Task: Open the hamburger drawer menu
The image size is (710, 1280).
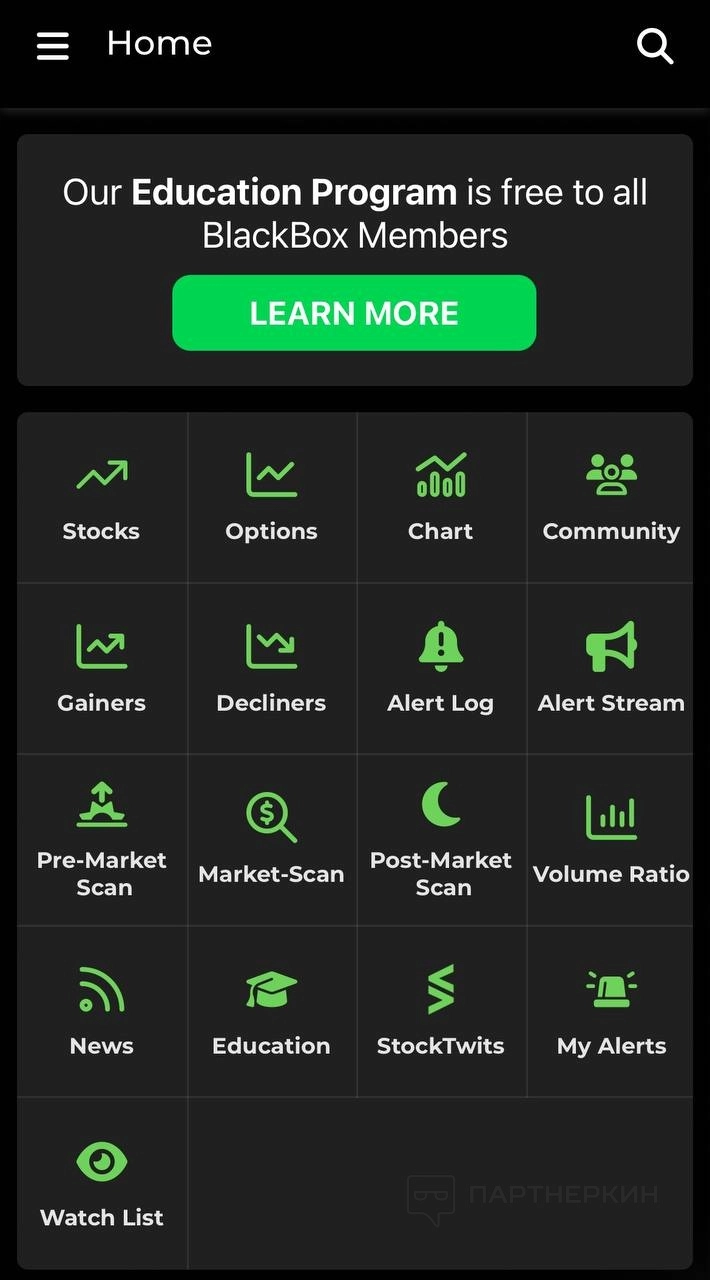Action: click(53, 45)
